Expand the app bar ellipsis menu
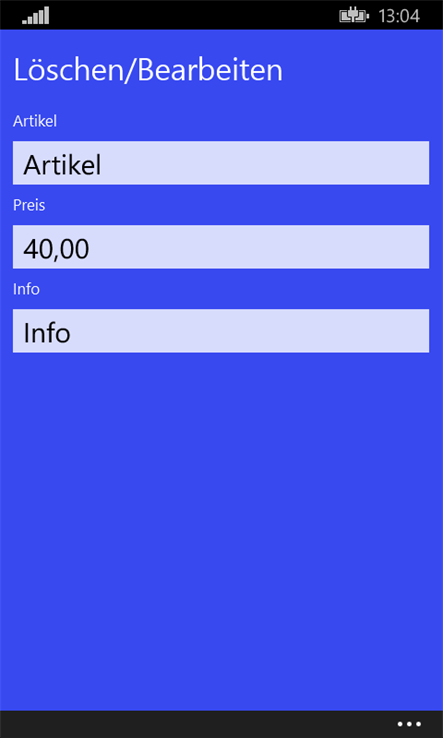443x738 pixels. tap(409, 724)
